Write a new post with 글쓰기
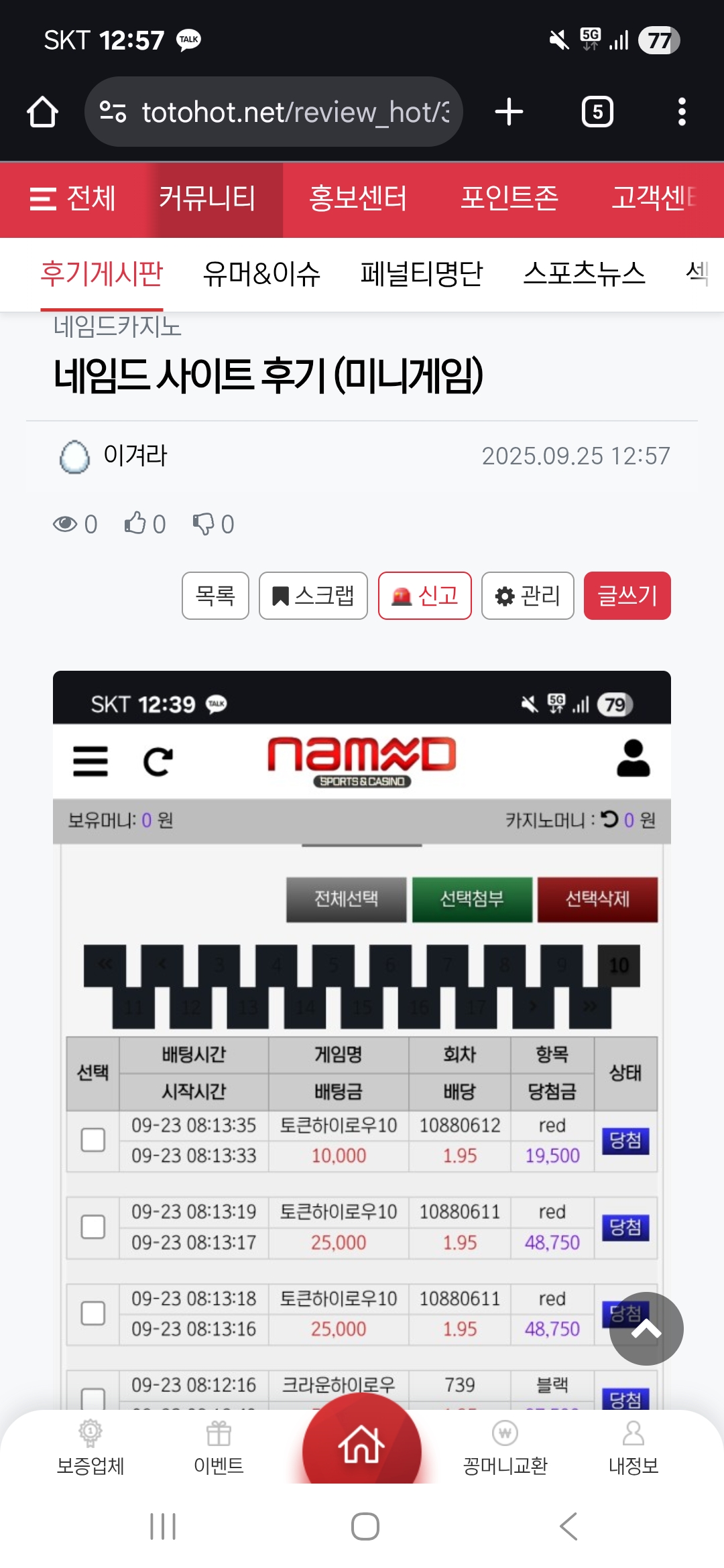This screenshot has width=724, height=1568. coord(627,596)
